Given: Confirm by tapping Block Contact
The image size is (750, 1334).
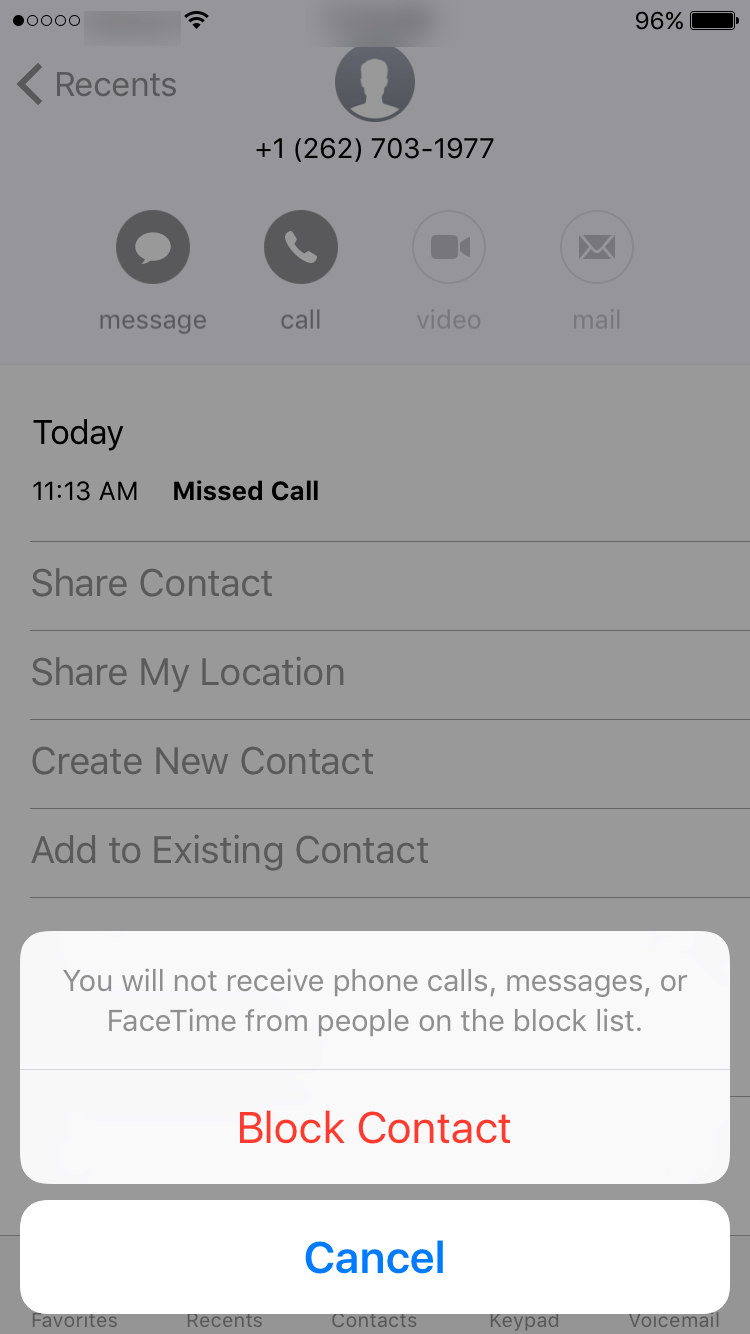Looking at the screenshot, I should click(374, 1127).
